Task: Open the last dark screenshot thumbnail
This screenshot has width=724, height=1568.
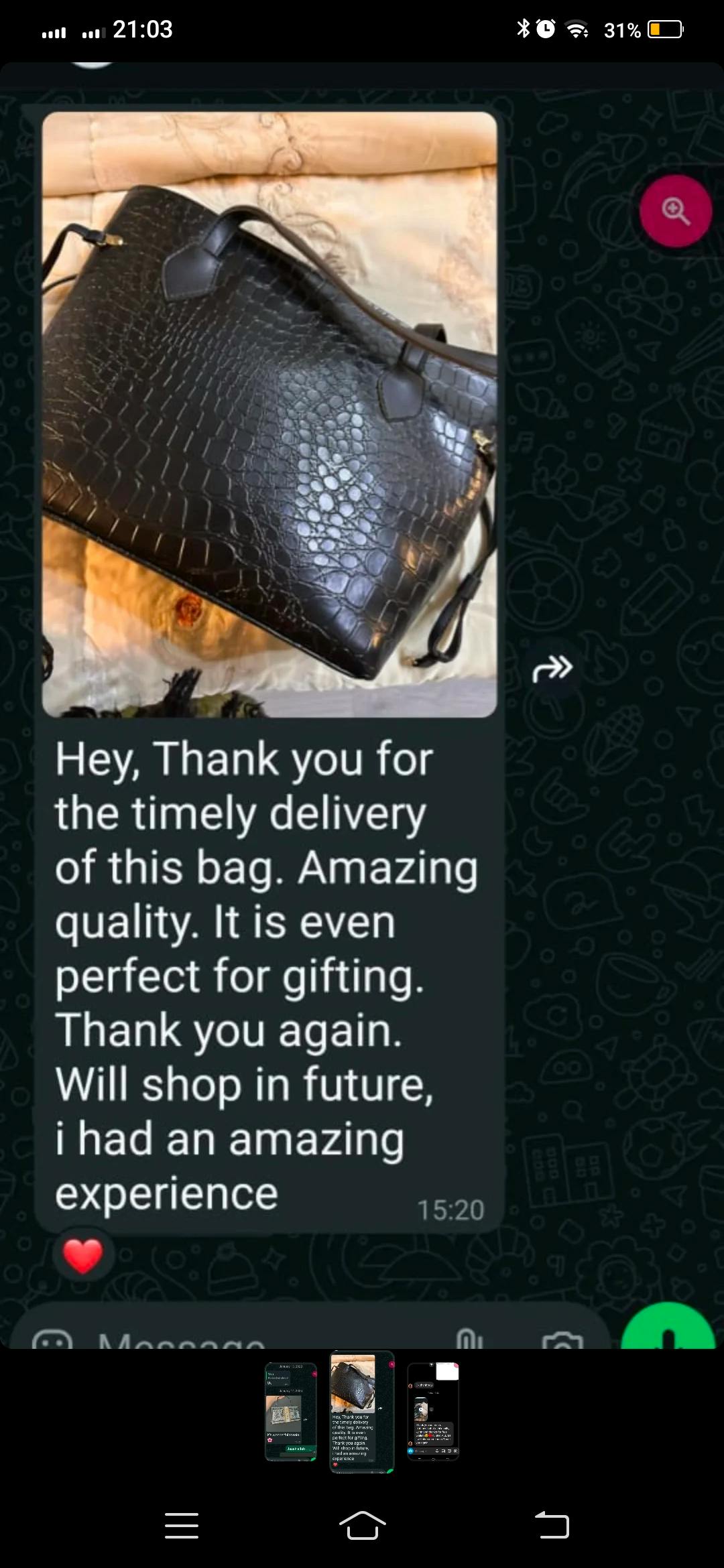Action: coord(433,1411)
